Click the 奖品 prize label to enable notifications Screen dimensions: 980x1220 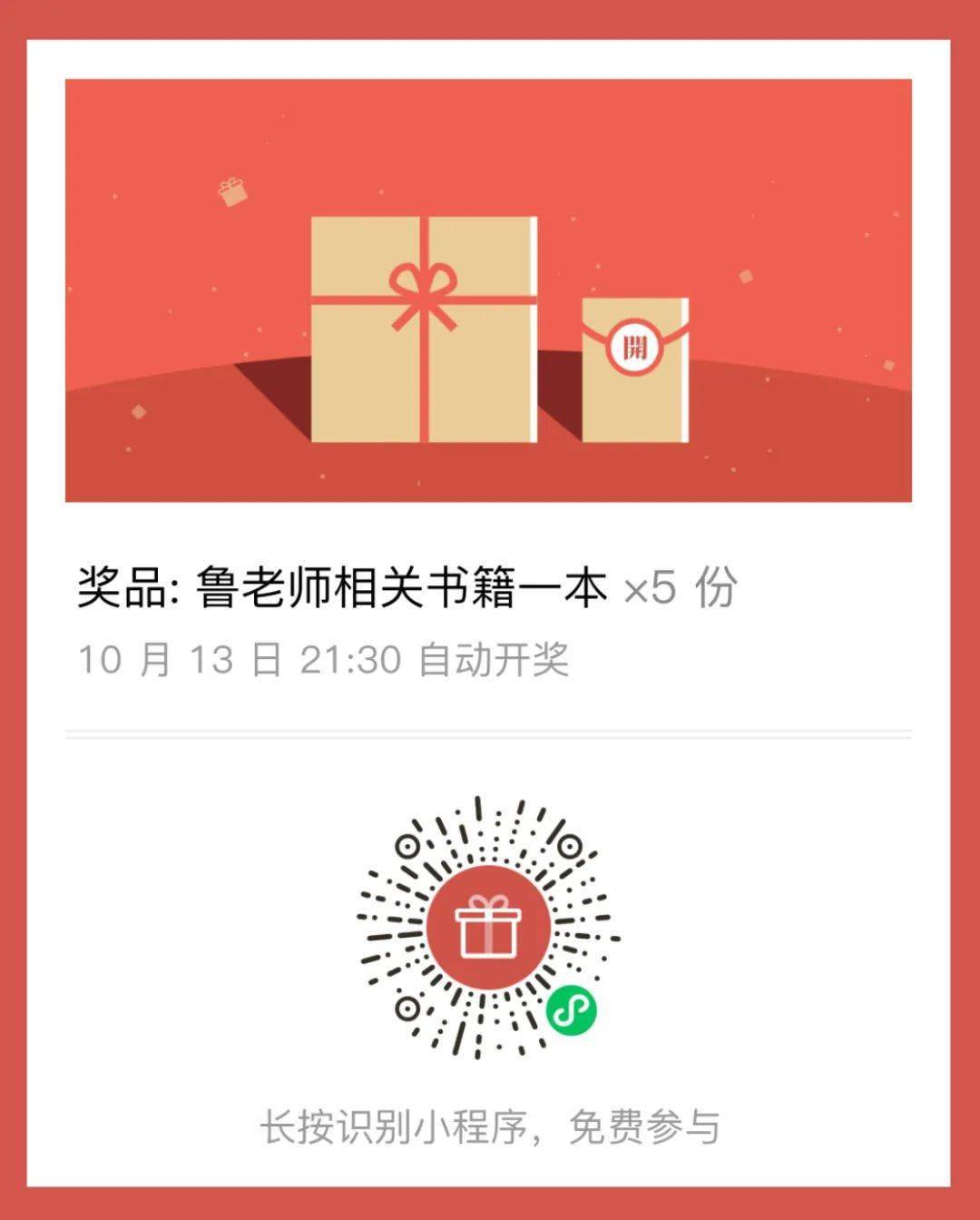[119, 589]
